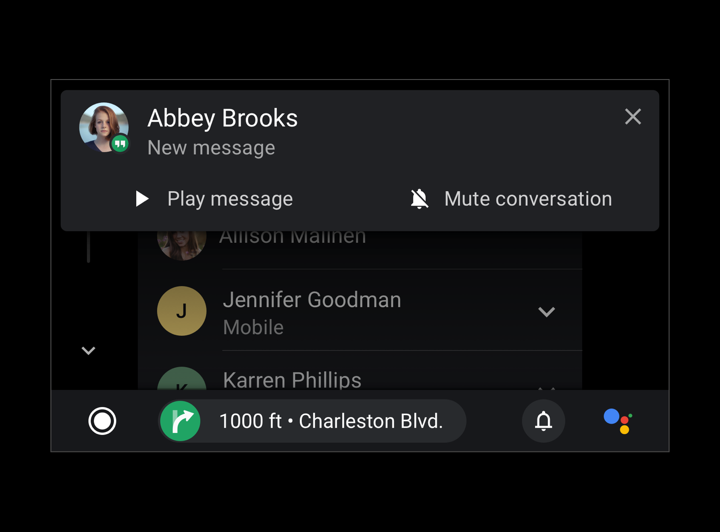
Task: Open navigation directions to Charleston Blvd.
Action: pyautogui.click(x=312, y=421)
